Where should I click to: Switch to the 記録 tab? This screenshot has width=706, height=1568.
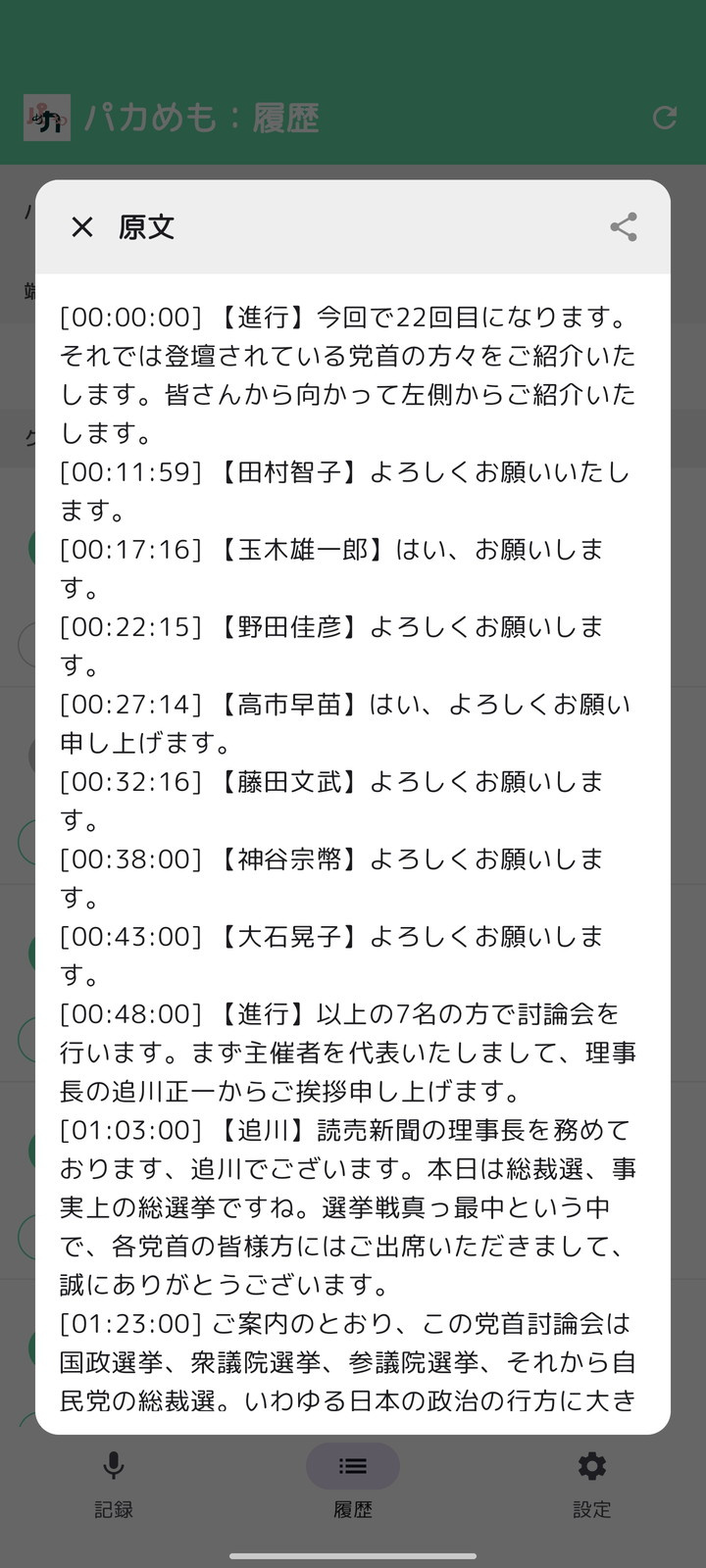pos(114,1484)
